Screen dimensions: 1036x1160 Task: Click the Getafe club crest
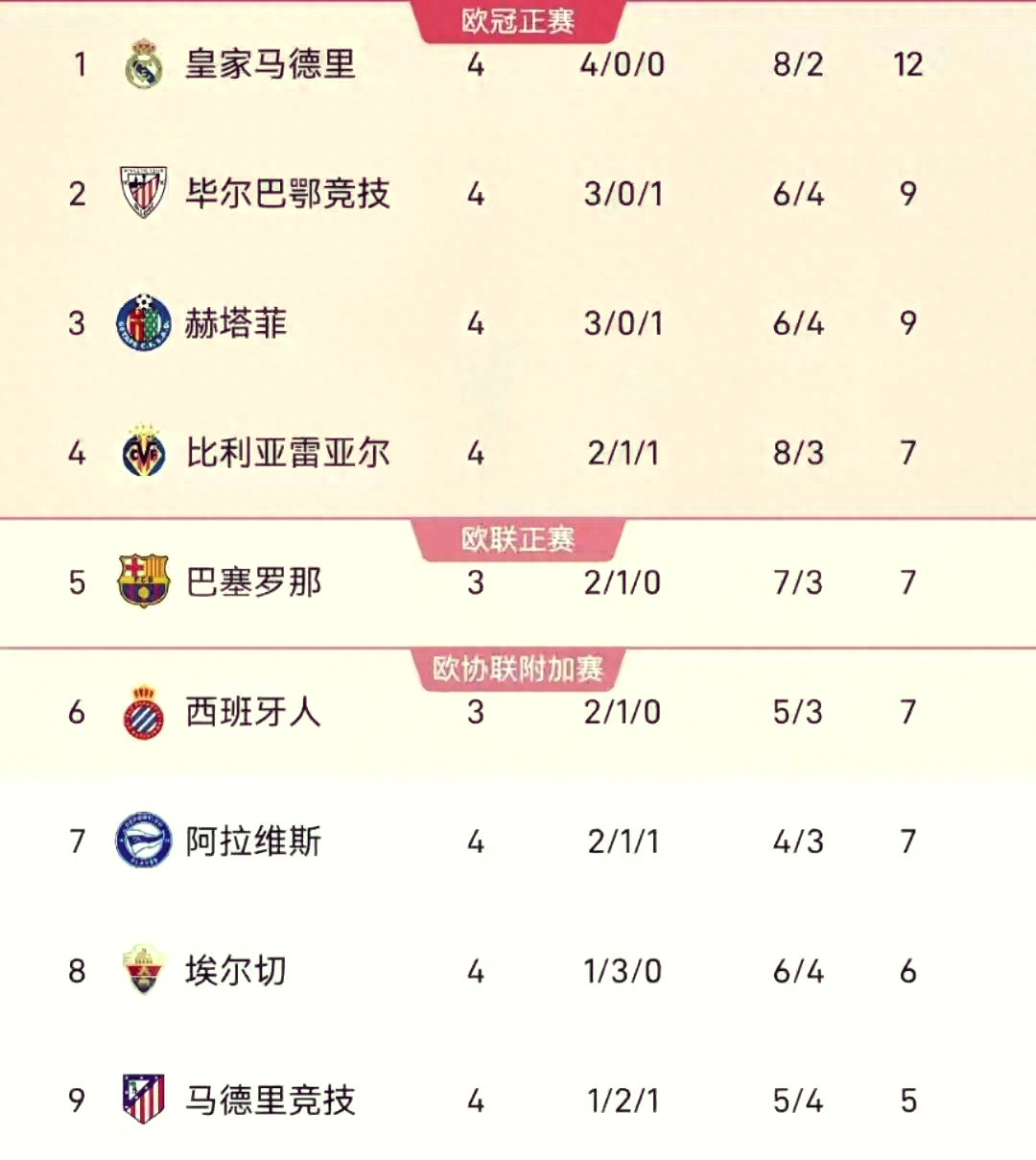tap(142, 324)
